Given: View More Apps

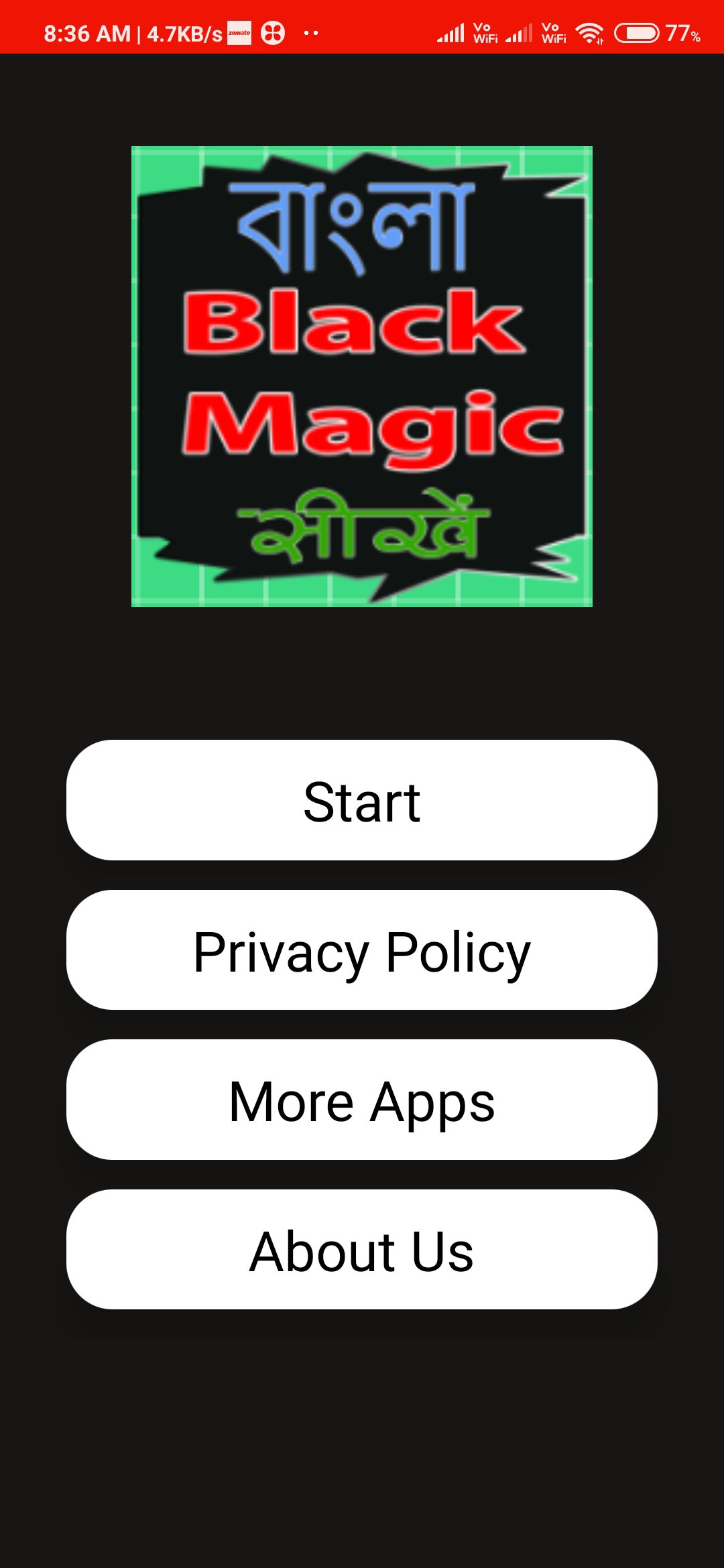Looking at the screenshot, I should pos(362,1100).
